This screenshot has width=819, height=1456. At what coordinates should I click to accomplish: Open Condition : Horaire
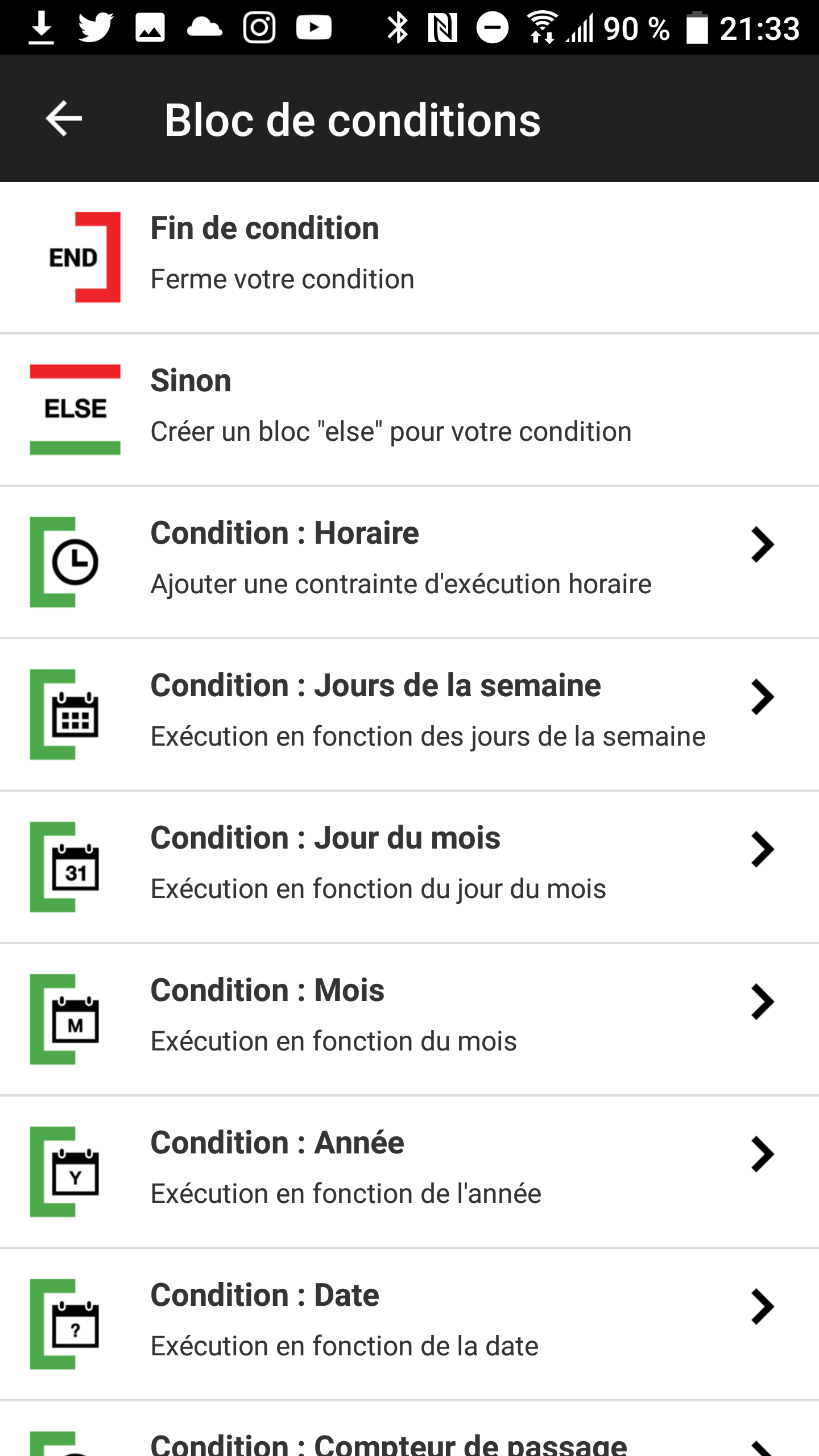[409, 562]
